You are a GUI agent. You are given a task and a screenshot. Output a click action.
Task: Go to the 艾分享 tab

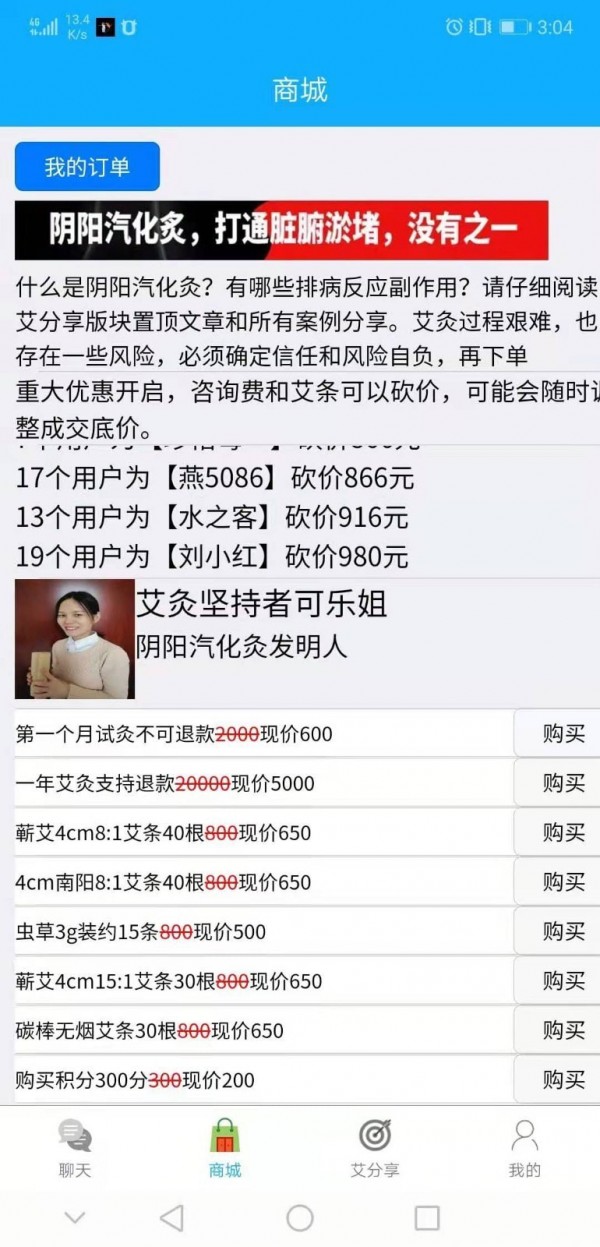pyautogui.click(x=375, y=1148)
